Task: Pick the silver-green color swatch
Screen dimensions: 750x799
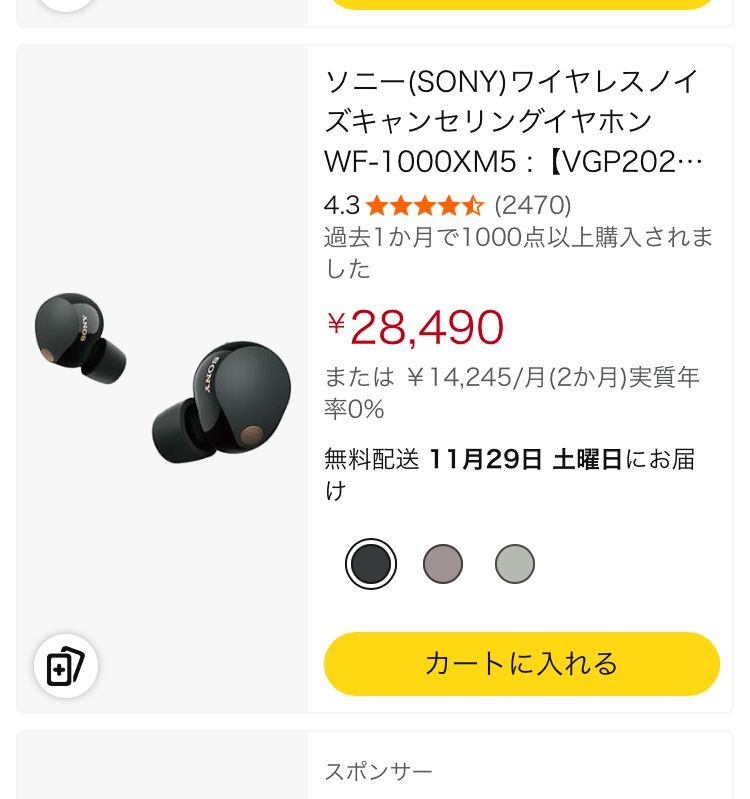Action: pyautogui.click(x=515, y=564)
